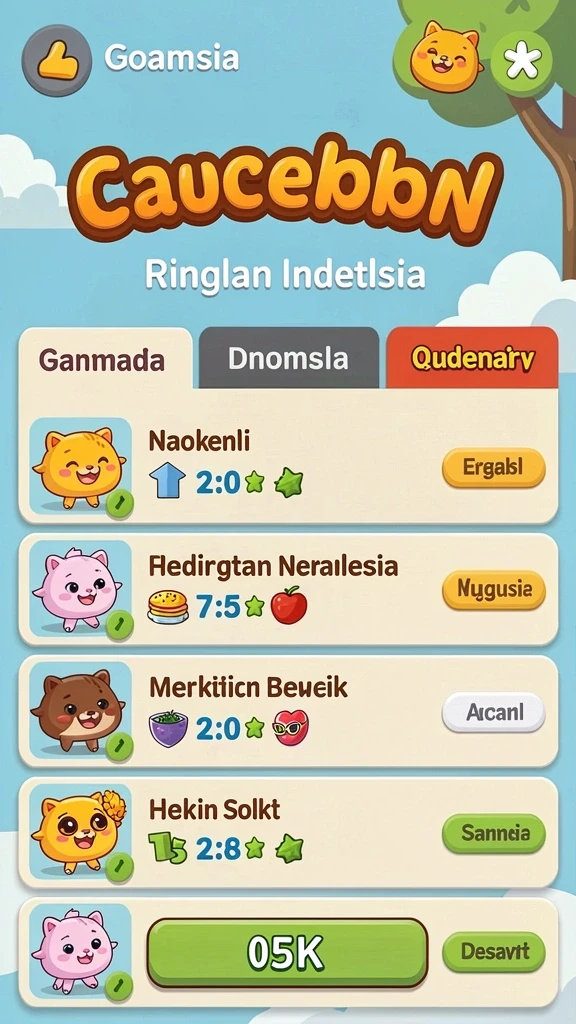Tap the large green 05K button
The height and width of the screenshot is (1024, 576).
pyautogui.click(x=287, y=953)
